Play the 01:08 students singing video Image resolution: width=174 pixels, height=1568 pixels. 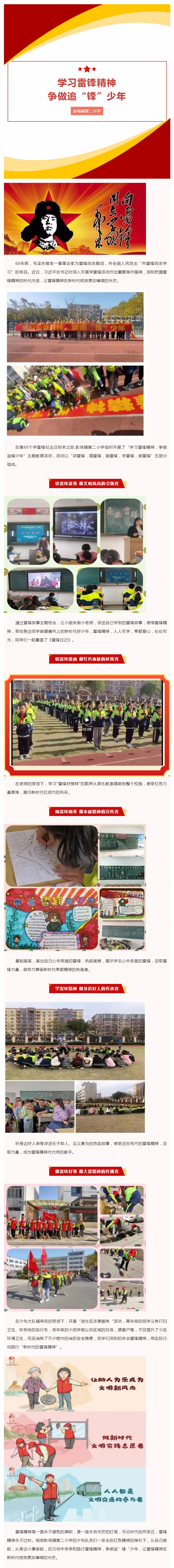tap(87, 720)
